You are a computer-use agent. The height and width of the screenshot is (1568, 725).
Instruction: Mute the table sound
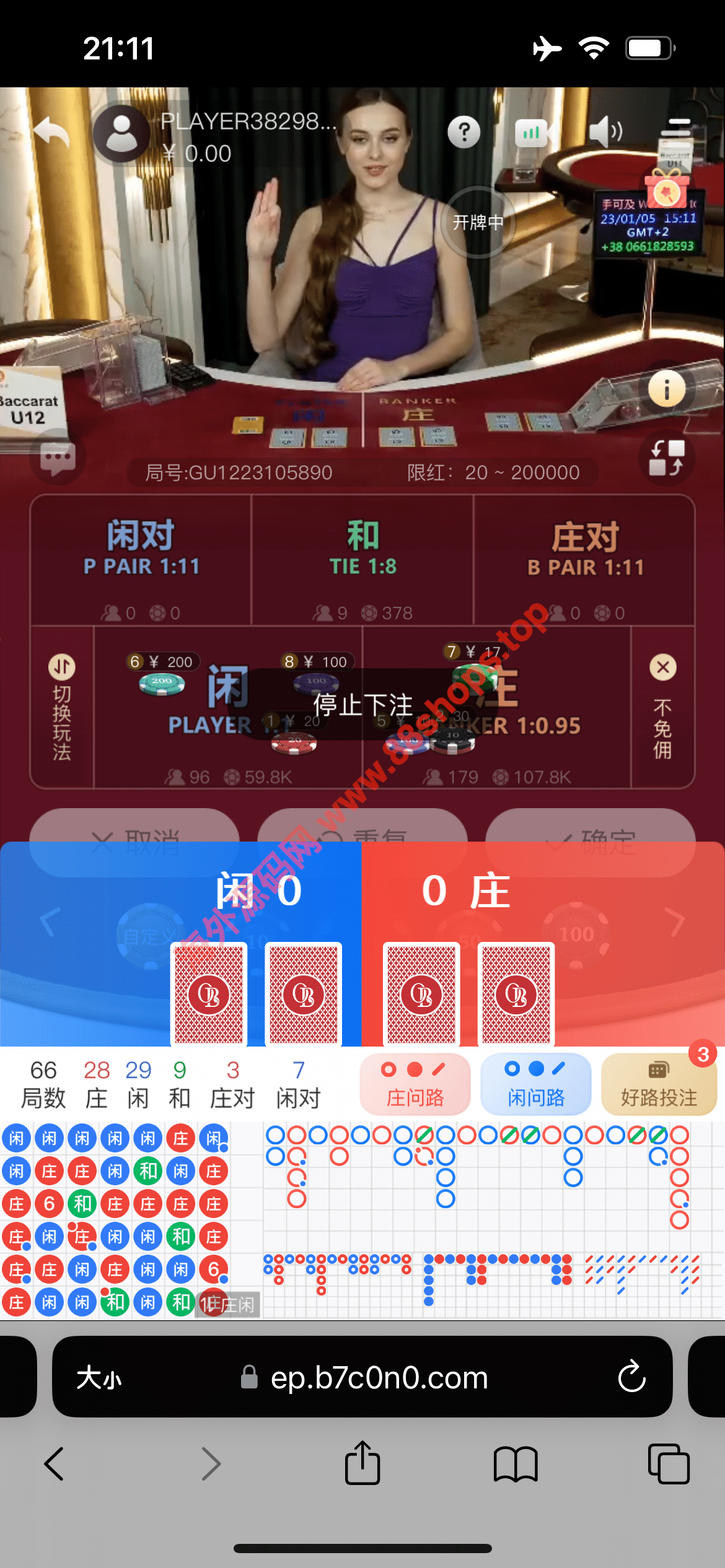pos(605,132)
